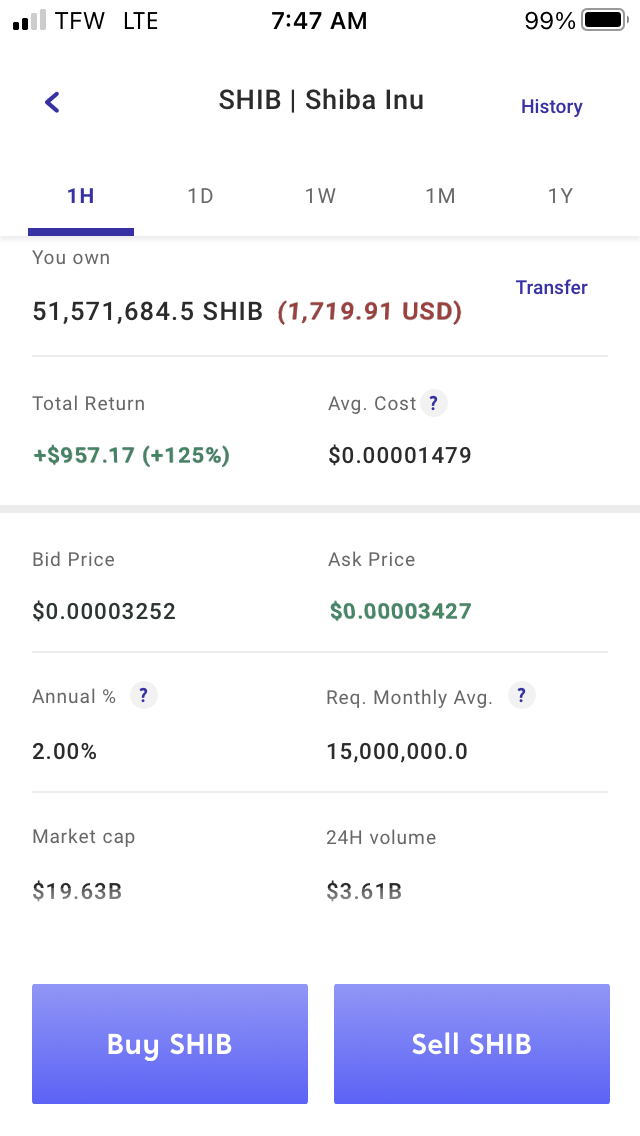Tap the Sell SHIB button
Viewport: 640px width, 1136px height.
point(472,1044)
